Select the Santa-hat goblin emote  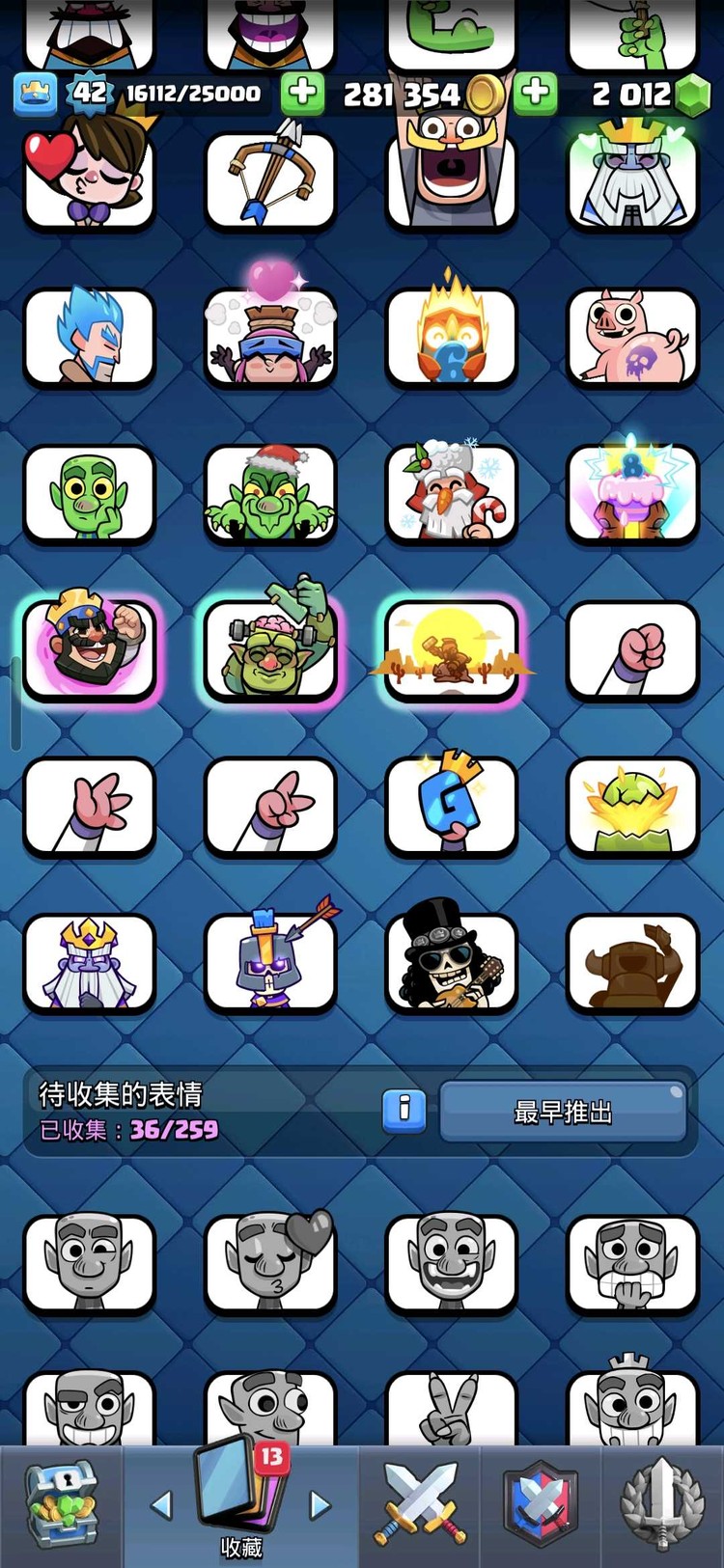coord(271,494)
